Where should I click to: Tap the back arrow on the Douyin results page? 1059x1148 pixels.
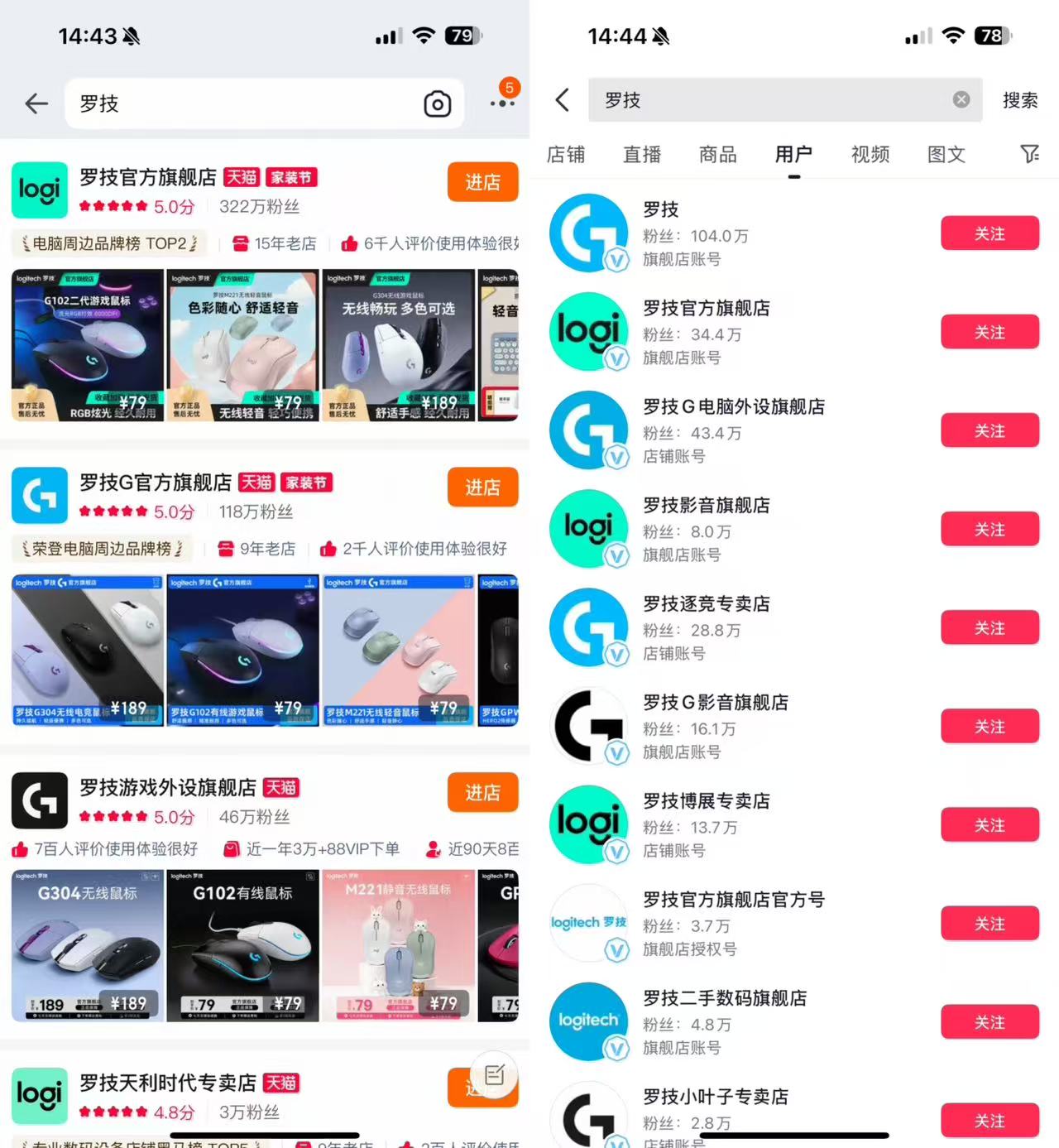point(563,100)
